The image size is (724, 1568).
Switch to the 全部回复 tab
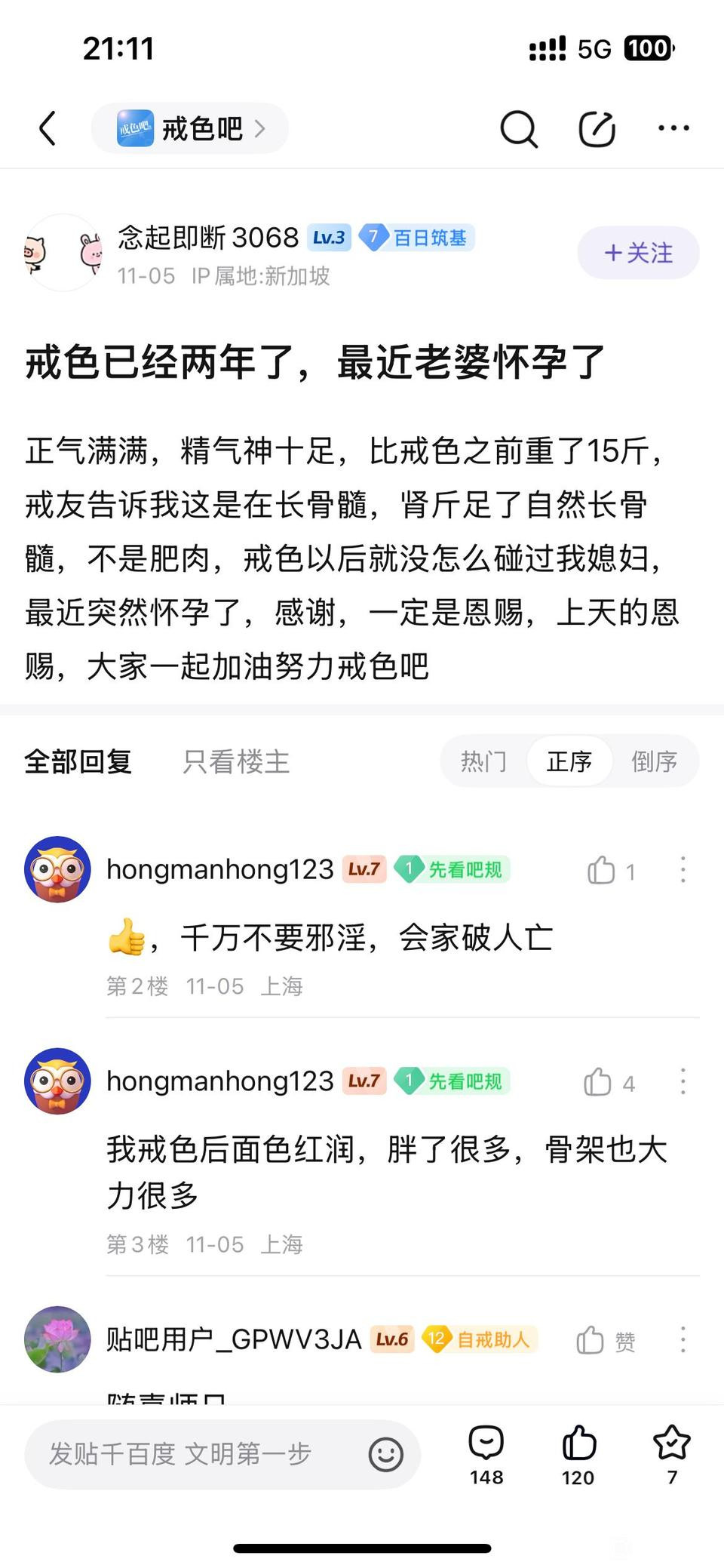[78, 761]
